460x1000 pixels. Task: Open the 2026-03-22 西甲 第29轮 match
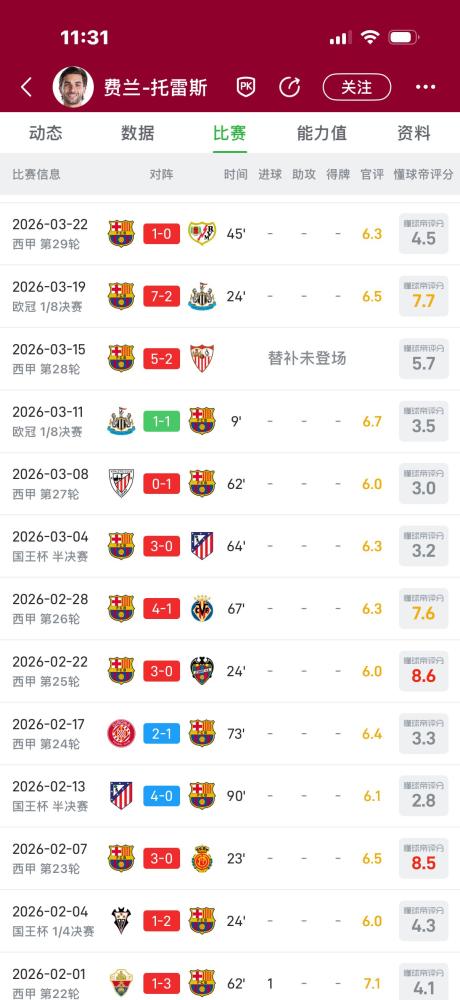click(x=230, y=234)
